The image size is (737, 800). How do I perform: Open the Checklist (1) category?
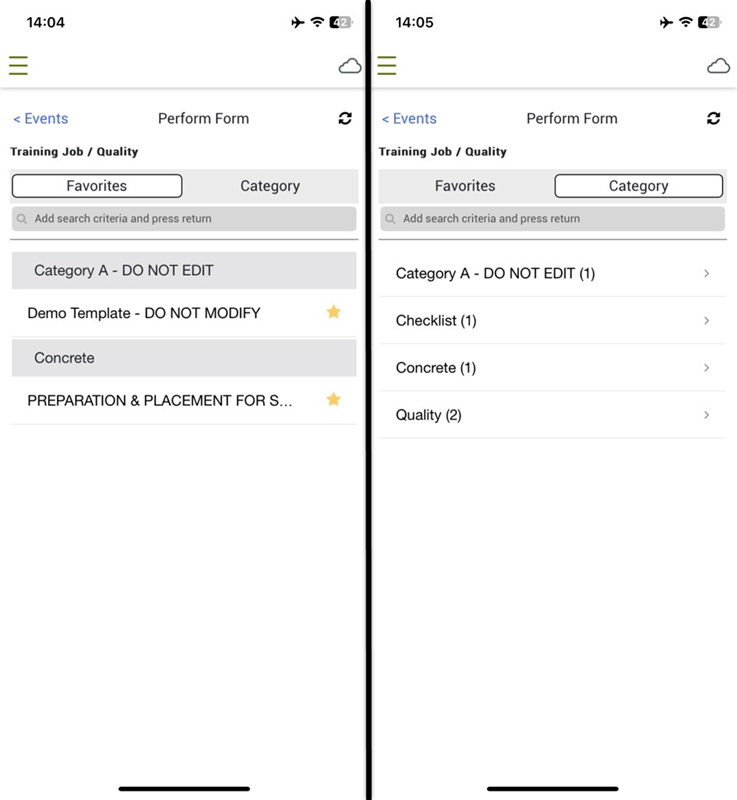coord(552,321)
